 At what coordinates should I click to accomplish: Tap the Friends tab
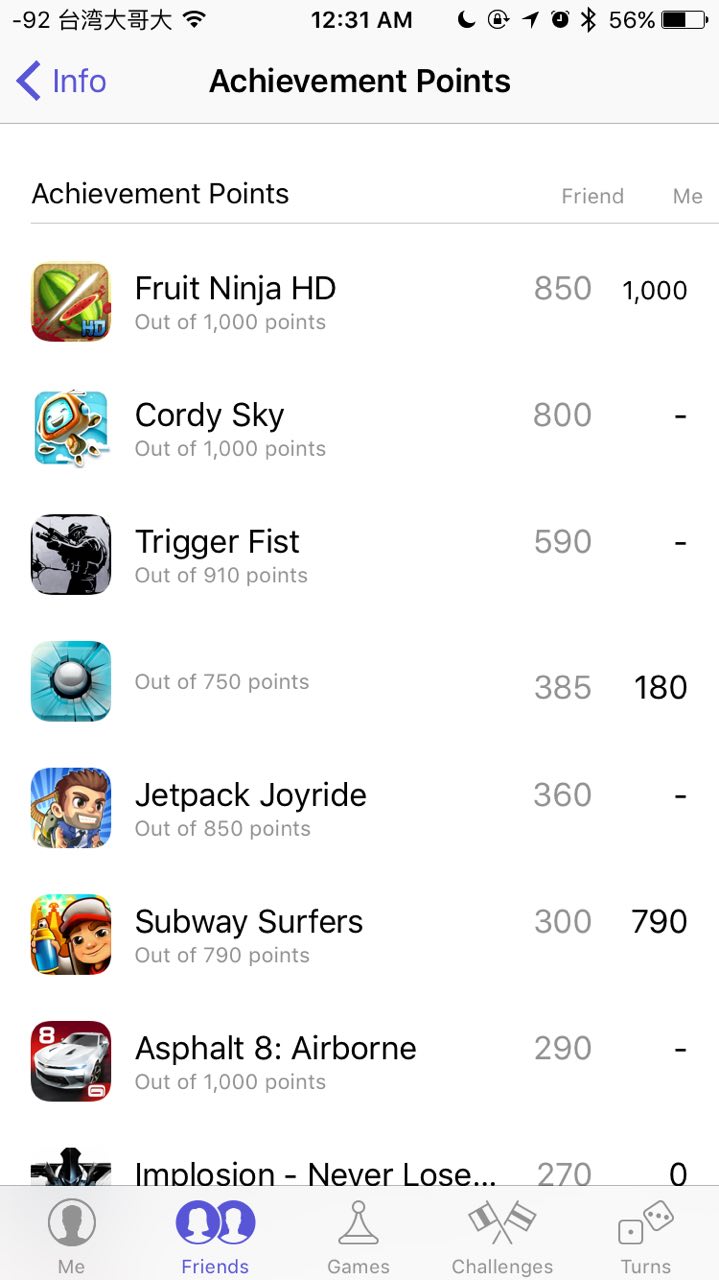click(215, 1237)
